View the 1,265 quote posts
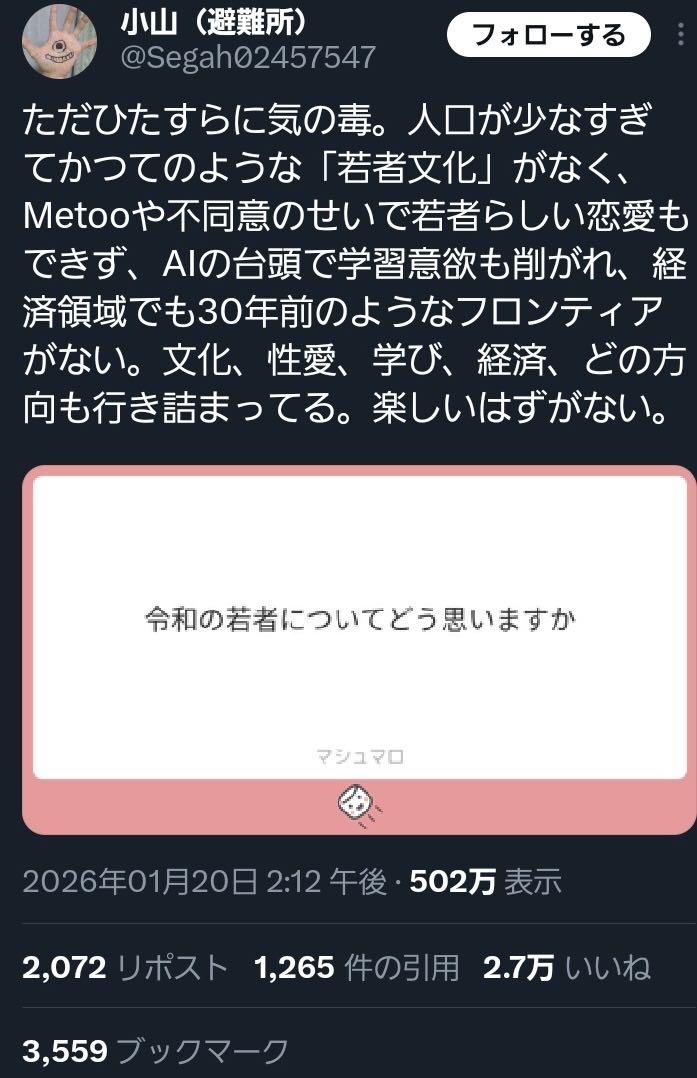The image size is (697, 1078). coord(356,967)
